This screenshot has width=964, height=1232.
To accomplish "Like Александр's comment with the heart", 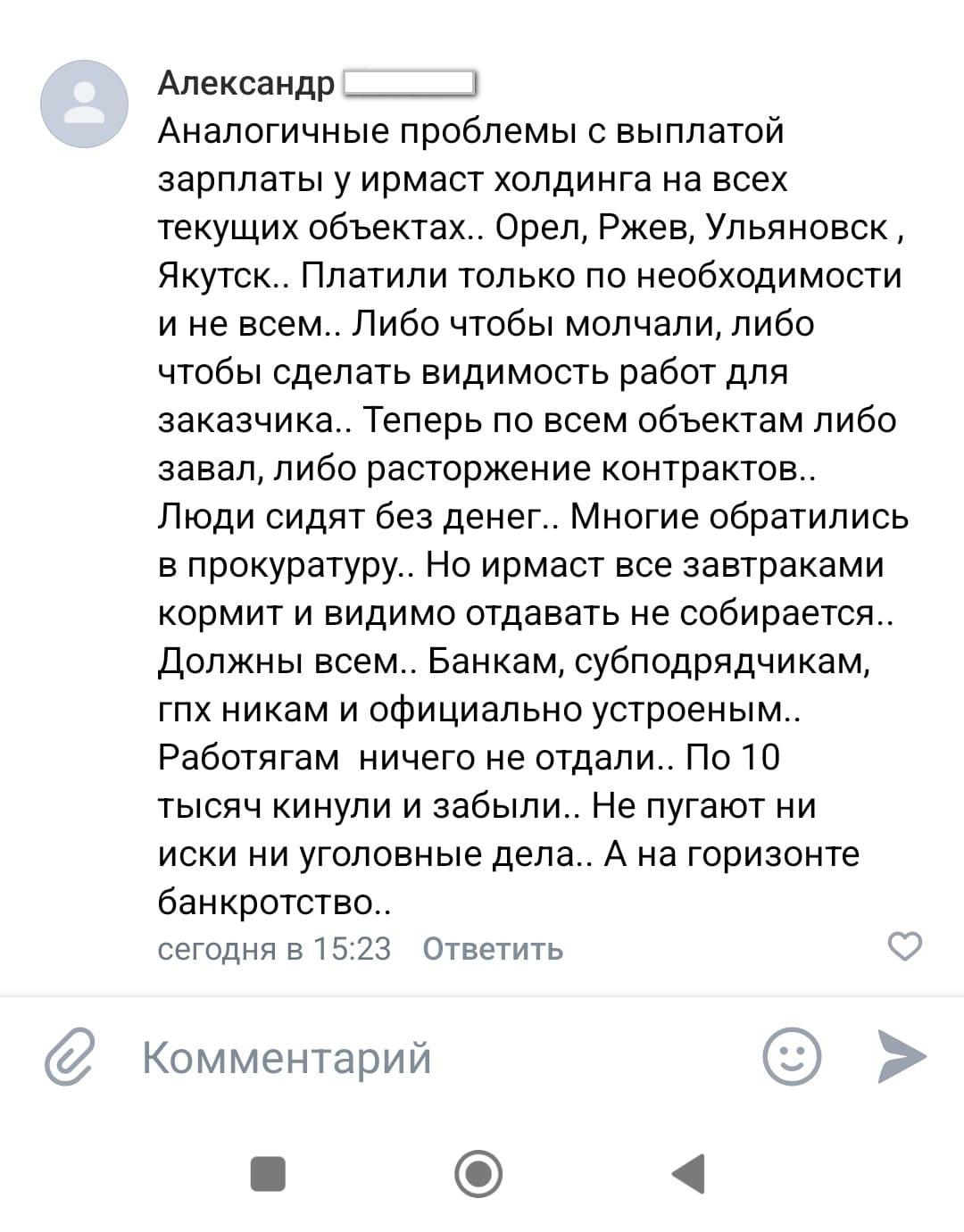I will pos(906,945).
